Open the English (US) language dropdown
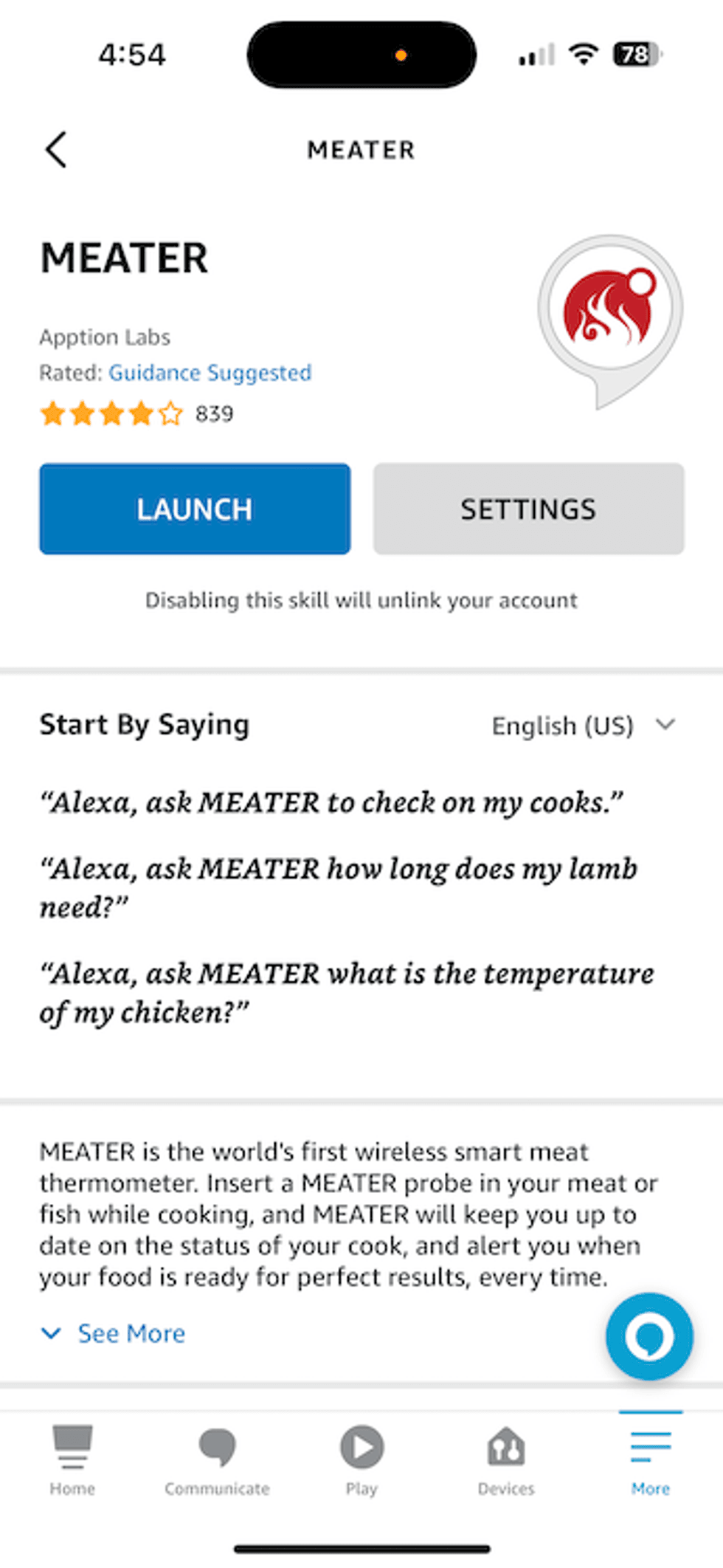 coord(563,726)
